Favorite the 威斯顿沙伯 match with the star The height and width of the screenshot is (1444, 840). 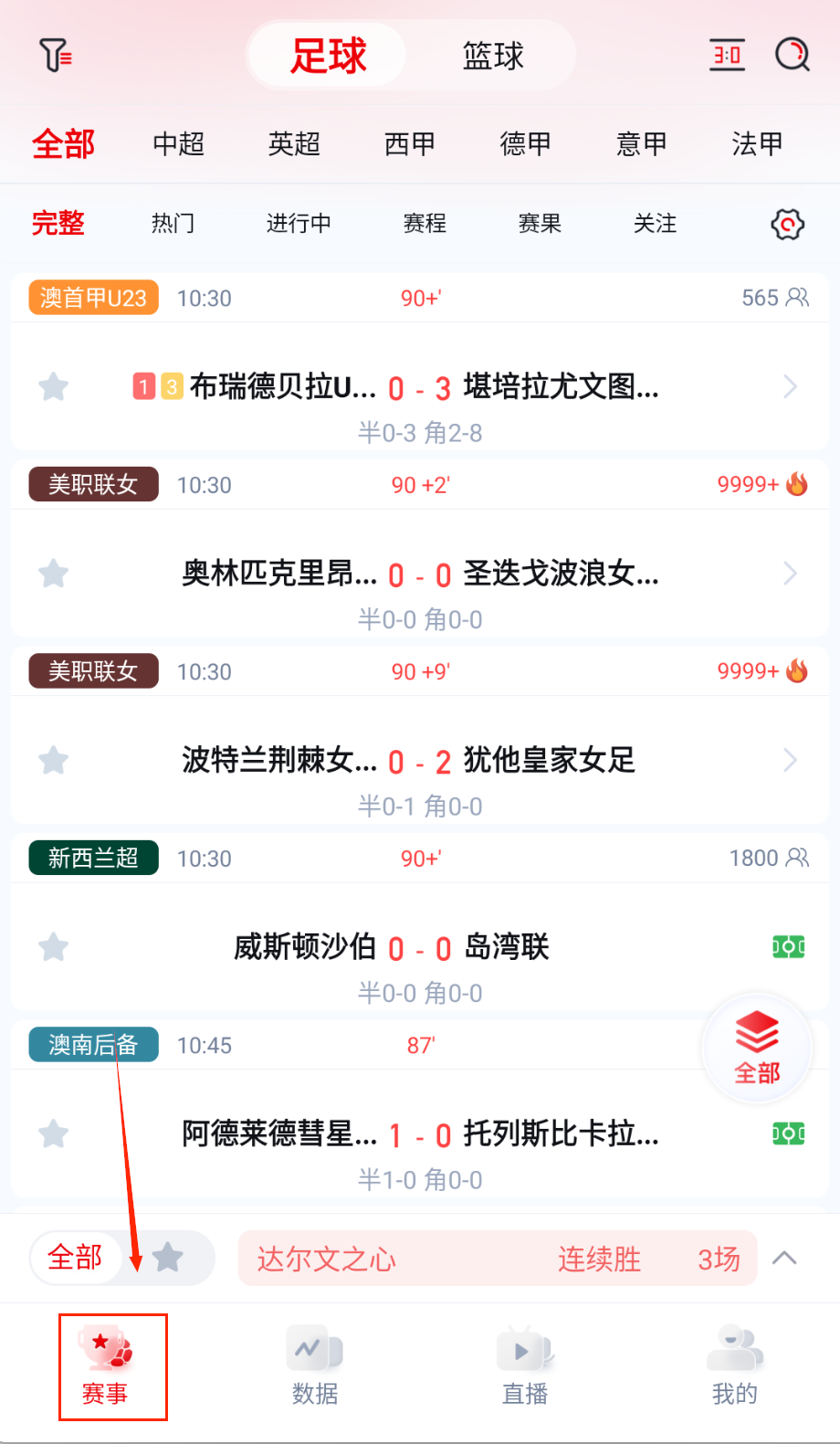[54, 947]
